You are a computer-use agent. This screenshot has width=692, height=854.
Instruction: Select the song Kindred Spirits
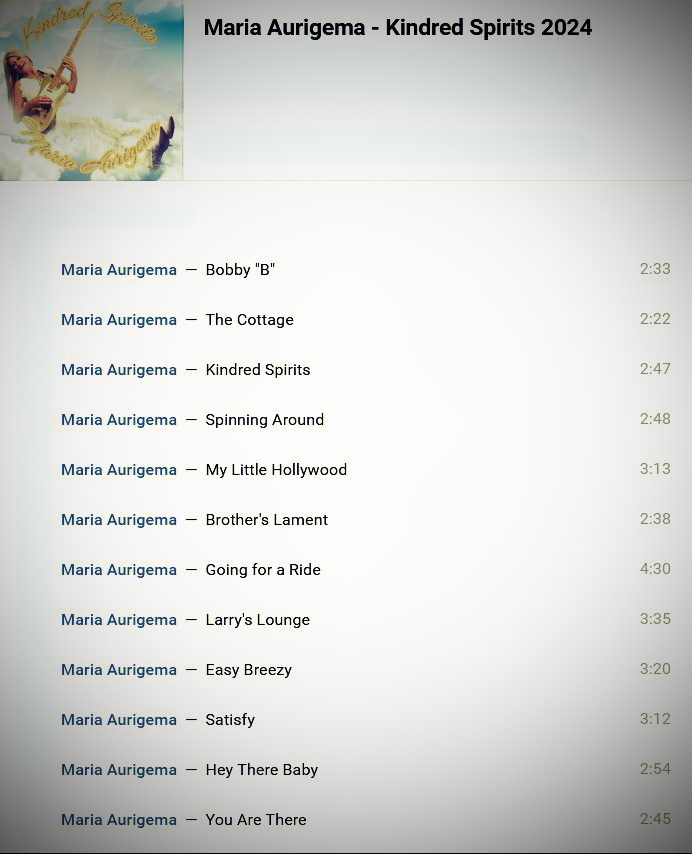(258, 370)
